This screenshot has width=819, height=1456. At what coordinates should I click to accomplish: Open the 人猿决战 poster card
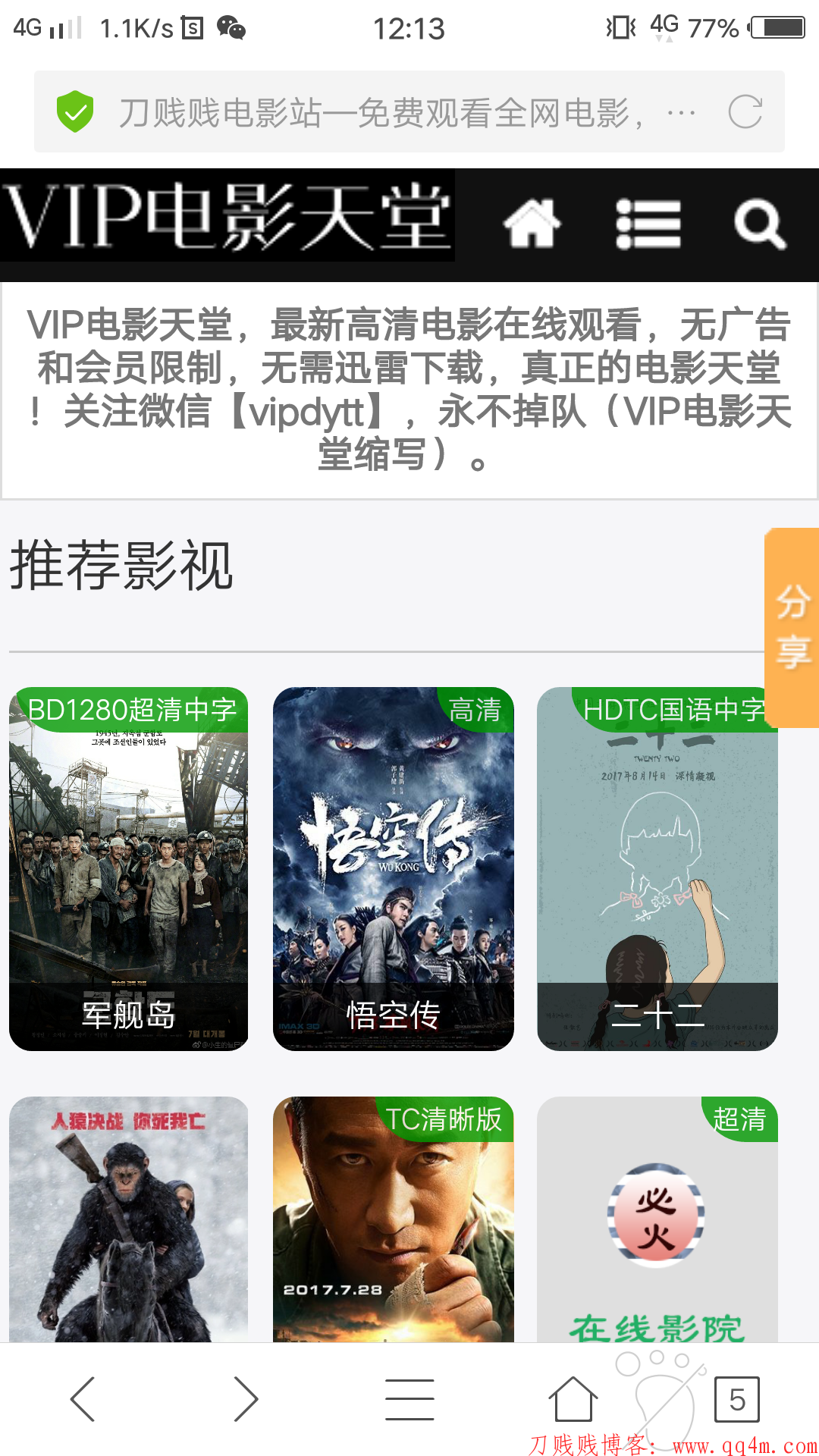click(128, 1218)
